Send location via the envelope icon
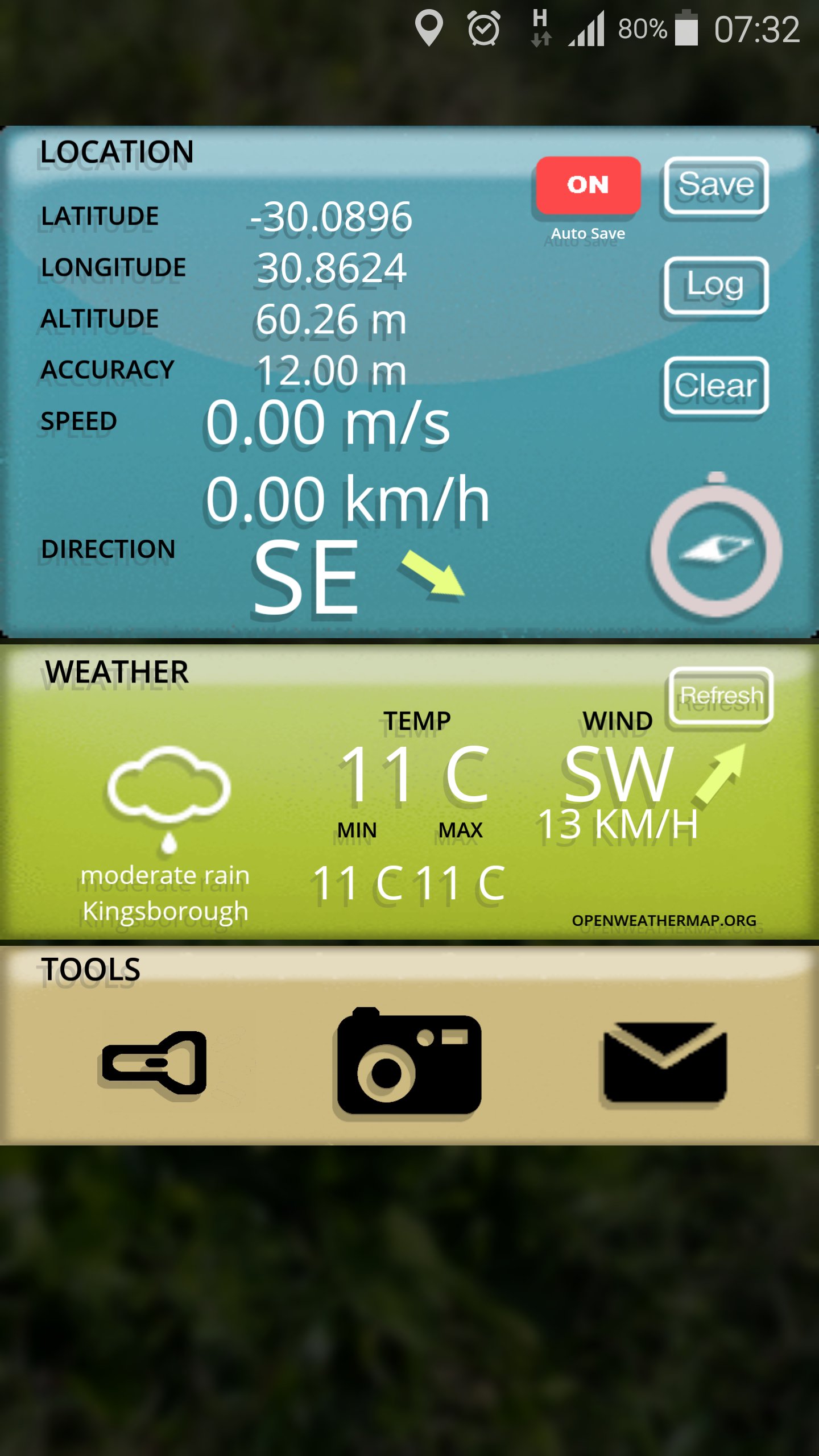Screen dimensions: 819x1456 (664, 1062)
